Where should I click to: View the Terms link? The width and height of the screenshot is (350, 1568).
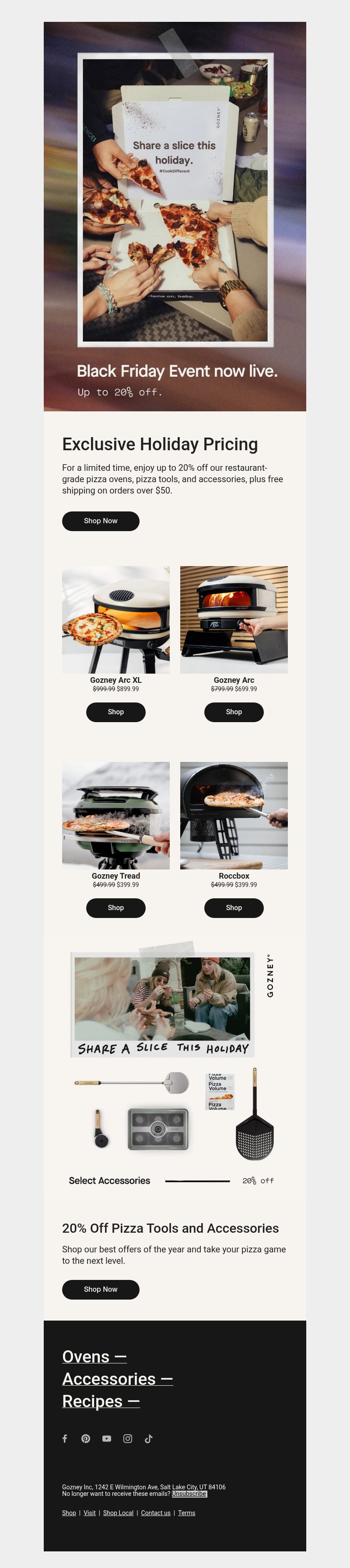tap(186, 1513)
